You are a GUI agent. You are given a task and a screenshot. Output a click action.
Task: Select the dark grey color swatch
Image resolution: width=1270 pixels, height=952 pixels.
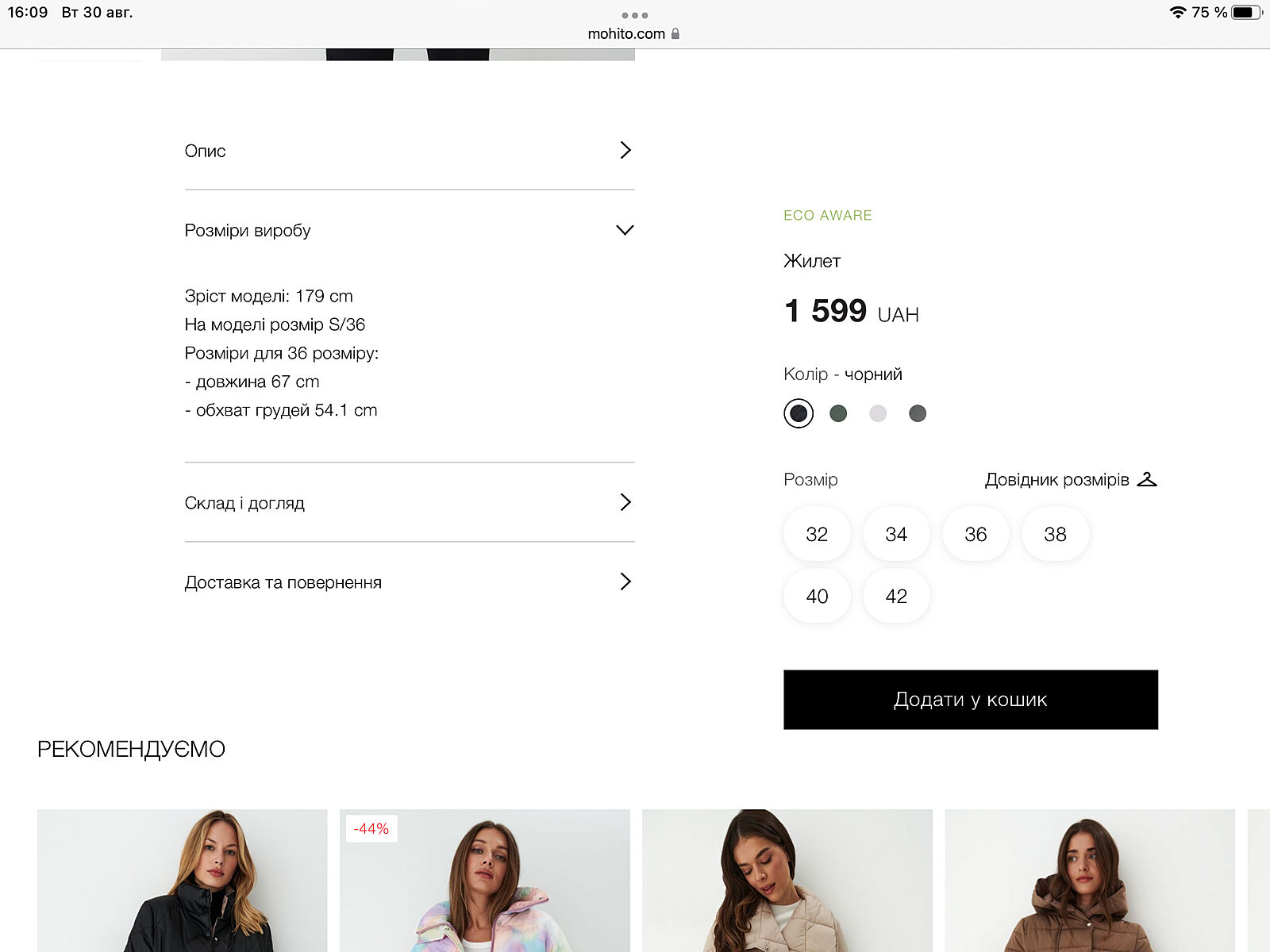(918, 413)
